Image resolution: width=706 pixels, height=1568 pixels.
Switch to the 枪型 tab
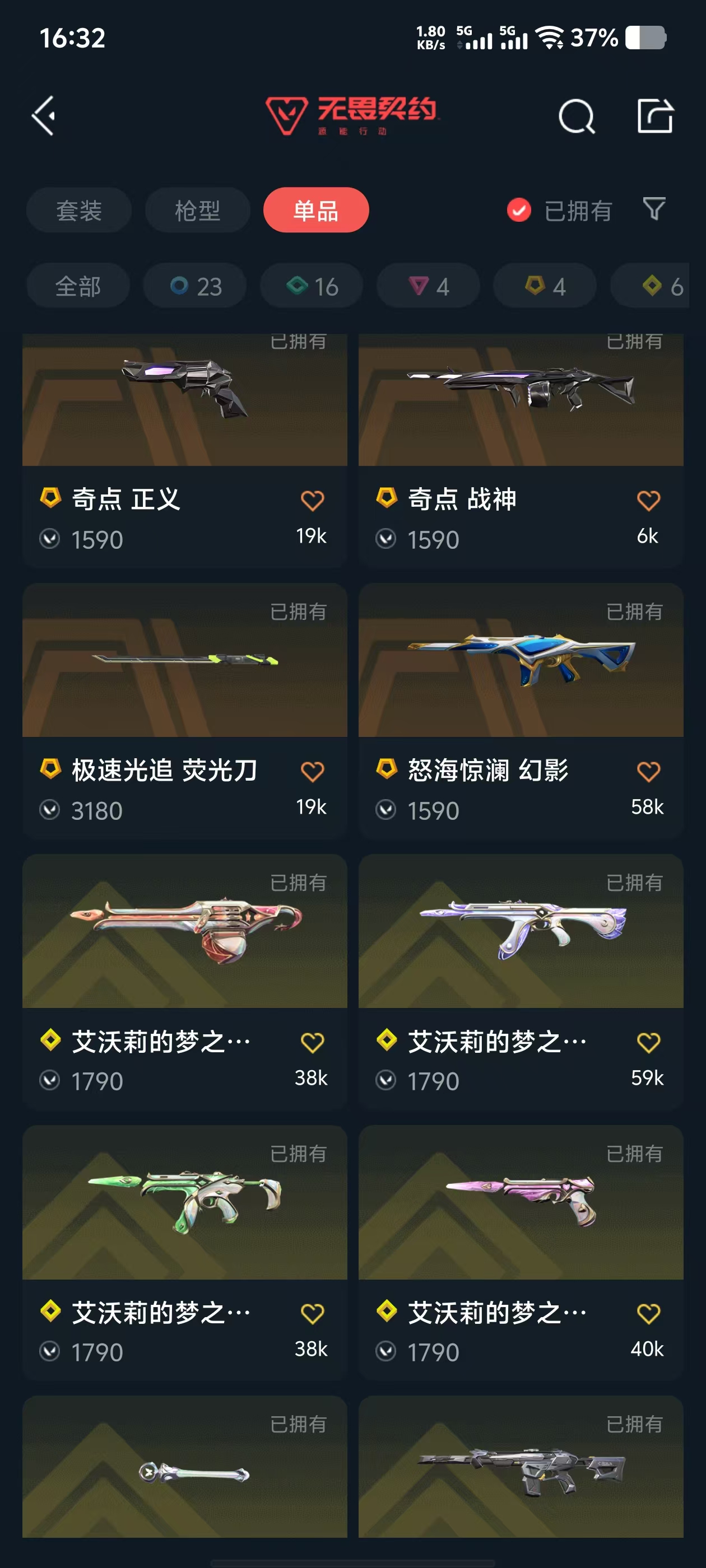[197, 211]
